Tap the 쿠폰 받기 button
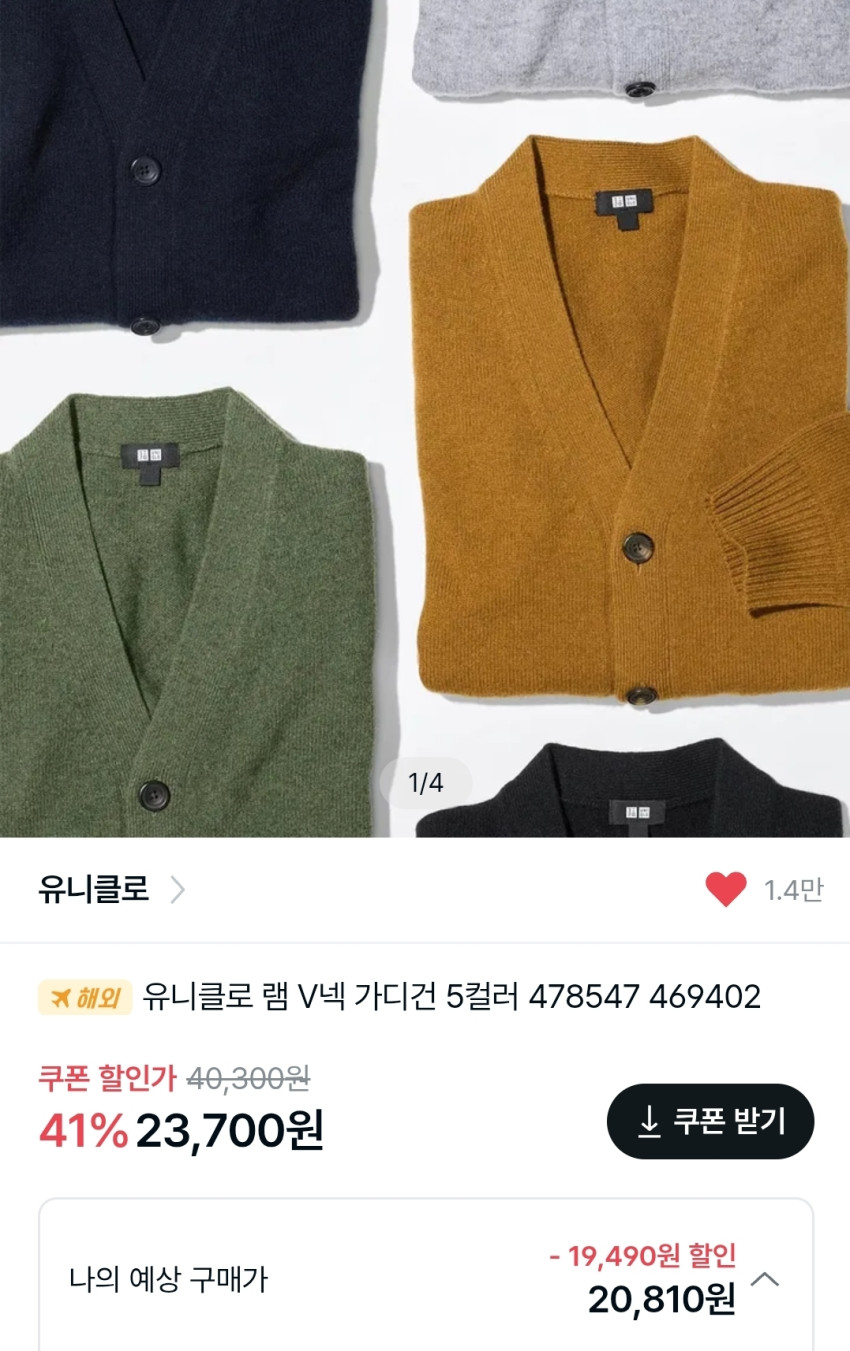 (x=710, y=1121)
